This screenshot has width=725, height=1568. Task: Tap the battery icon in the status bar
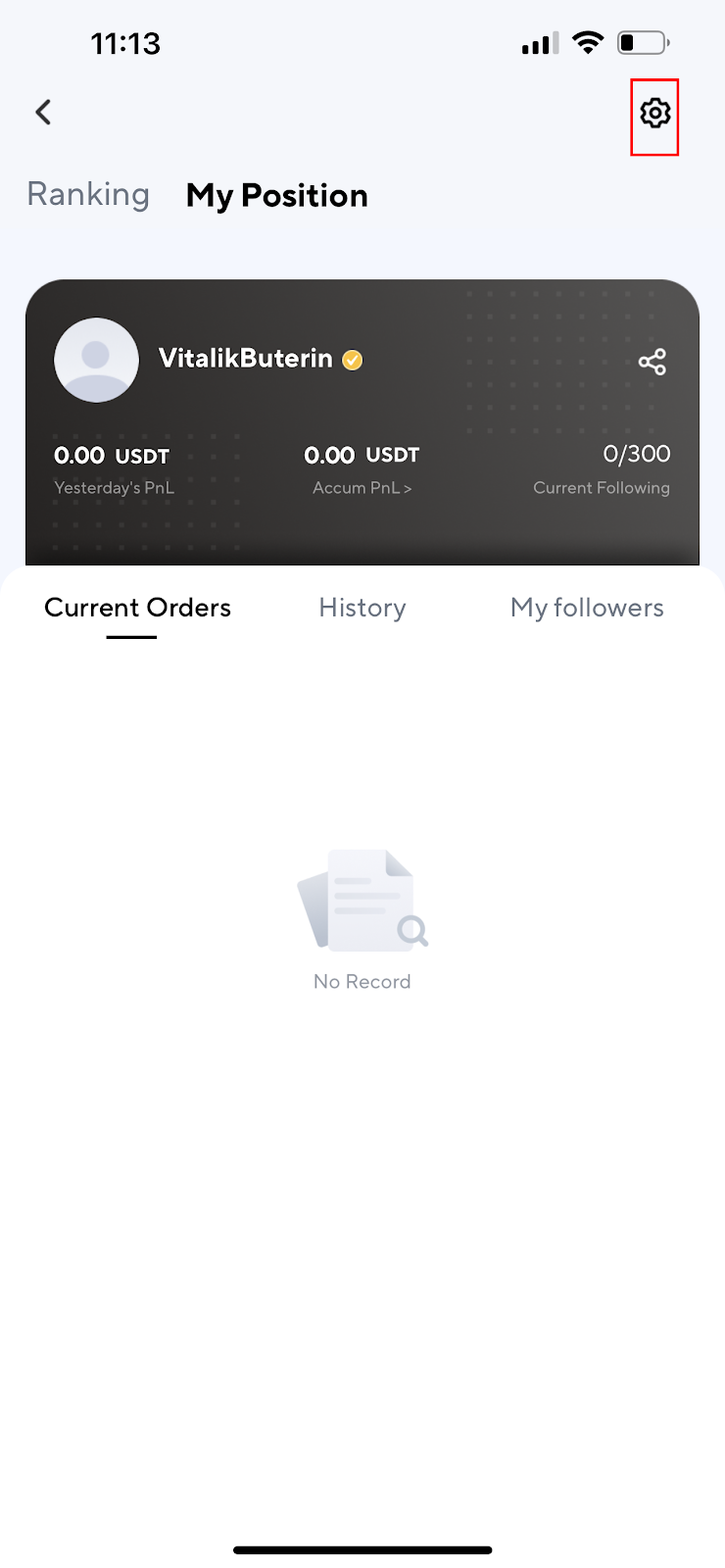tap(642, 42)
